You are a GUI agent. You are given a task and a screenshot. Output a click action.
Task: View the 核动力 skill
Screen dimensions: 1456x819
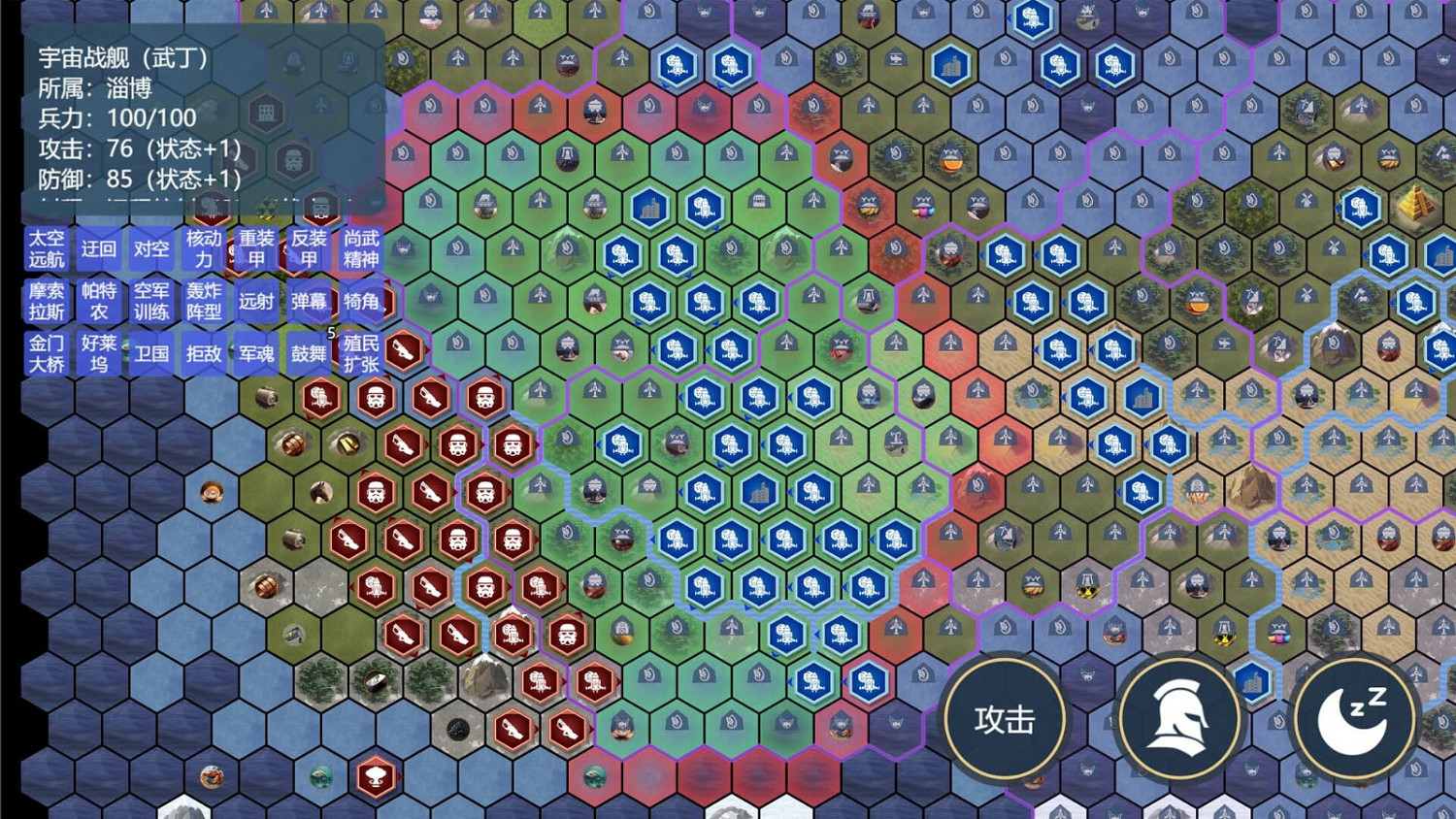click(x=204, y=248)
